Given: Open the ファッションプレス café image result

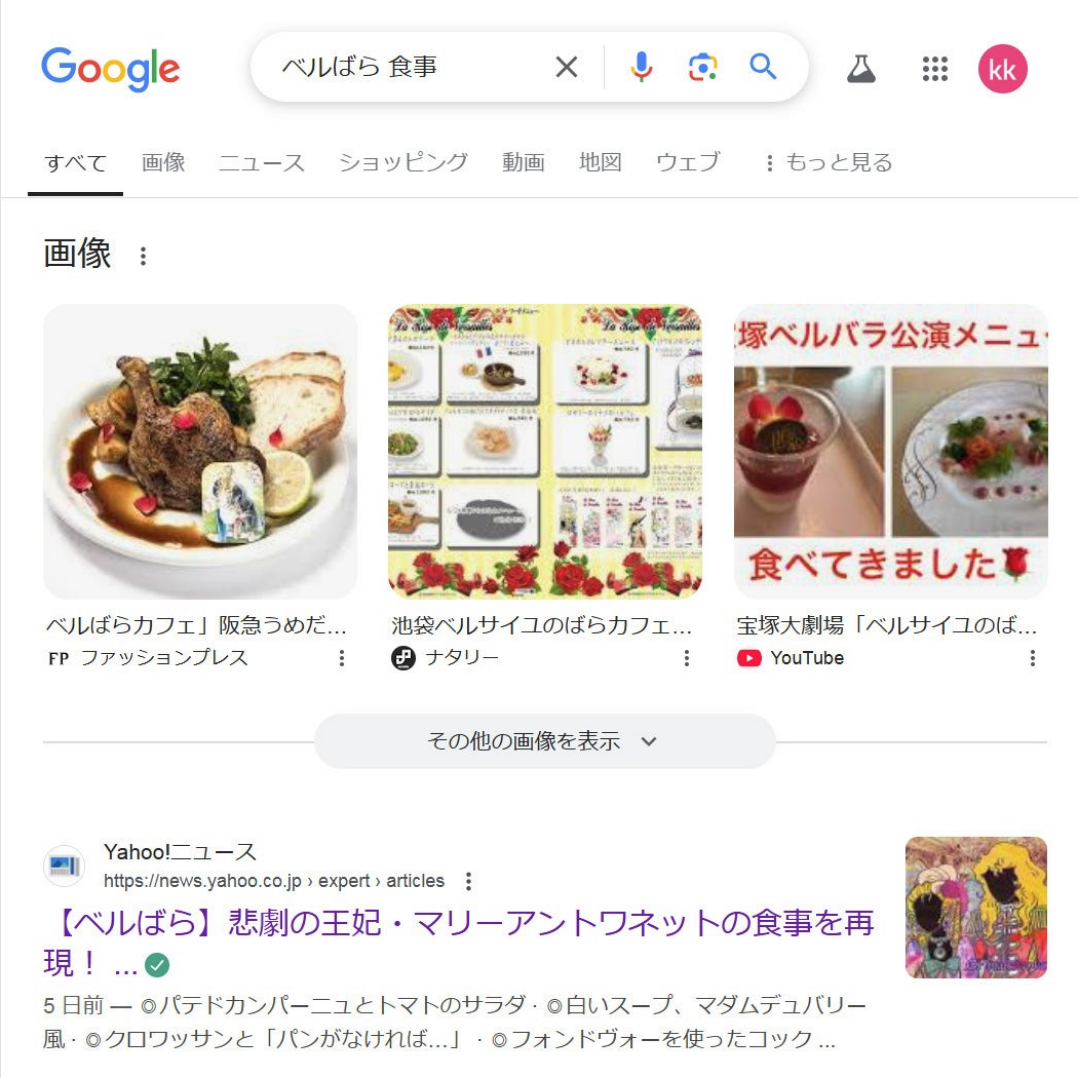Looking at the screenshot, I should tap(200, 451).
